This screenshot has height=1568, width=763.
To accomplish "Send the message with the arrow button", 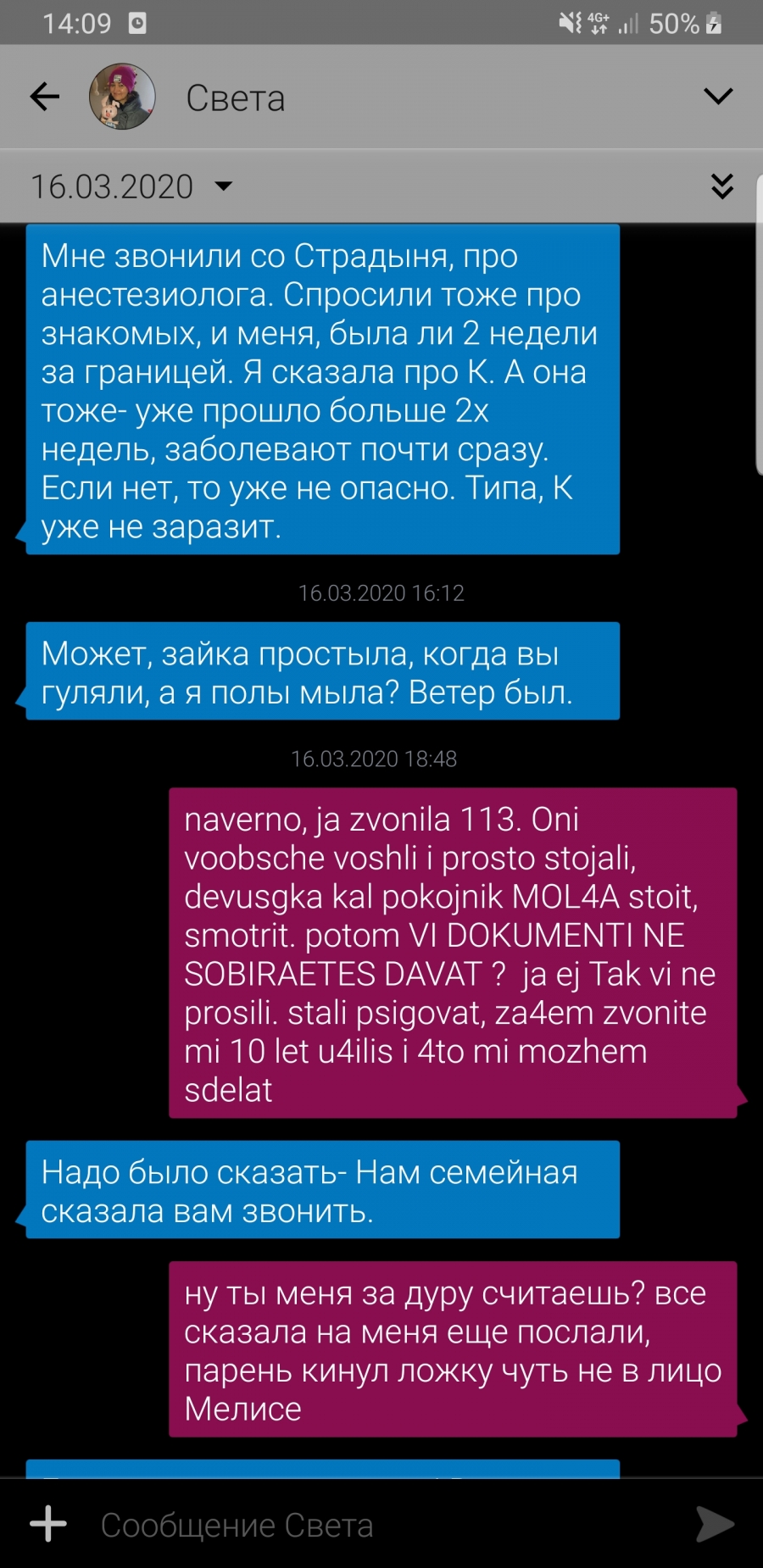I will coord(715,1524).
